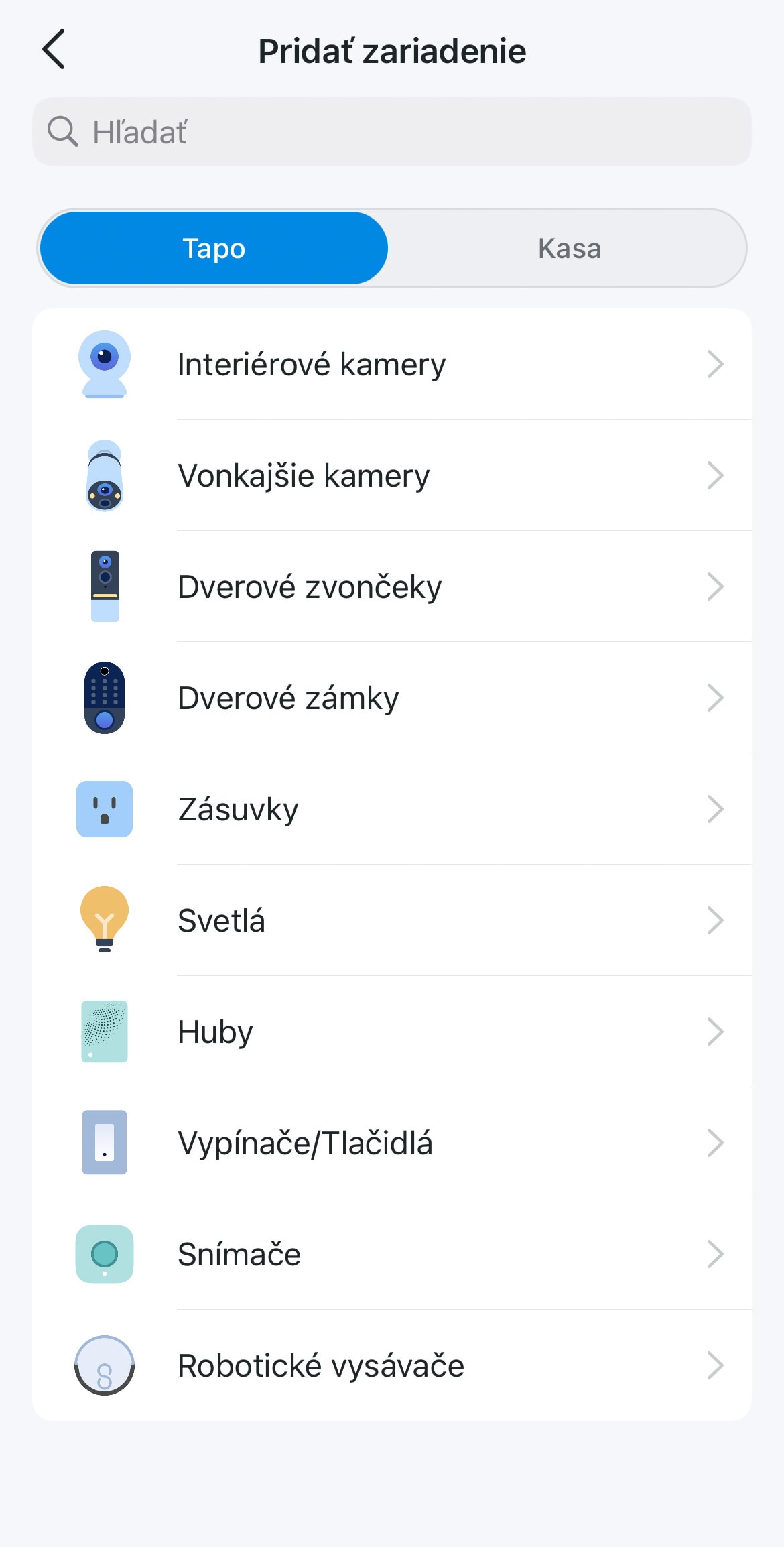
Task: Select the Tapo tab
Action: click(214, 248)
